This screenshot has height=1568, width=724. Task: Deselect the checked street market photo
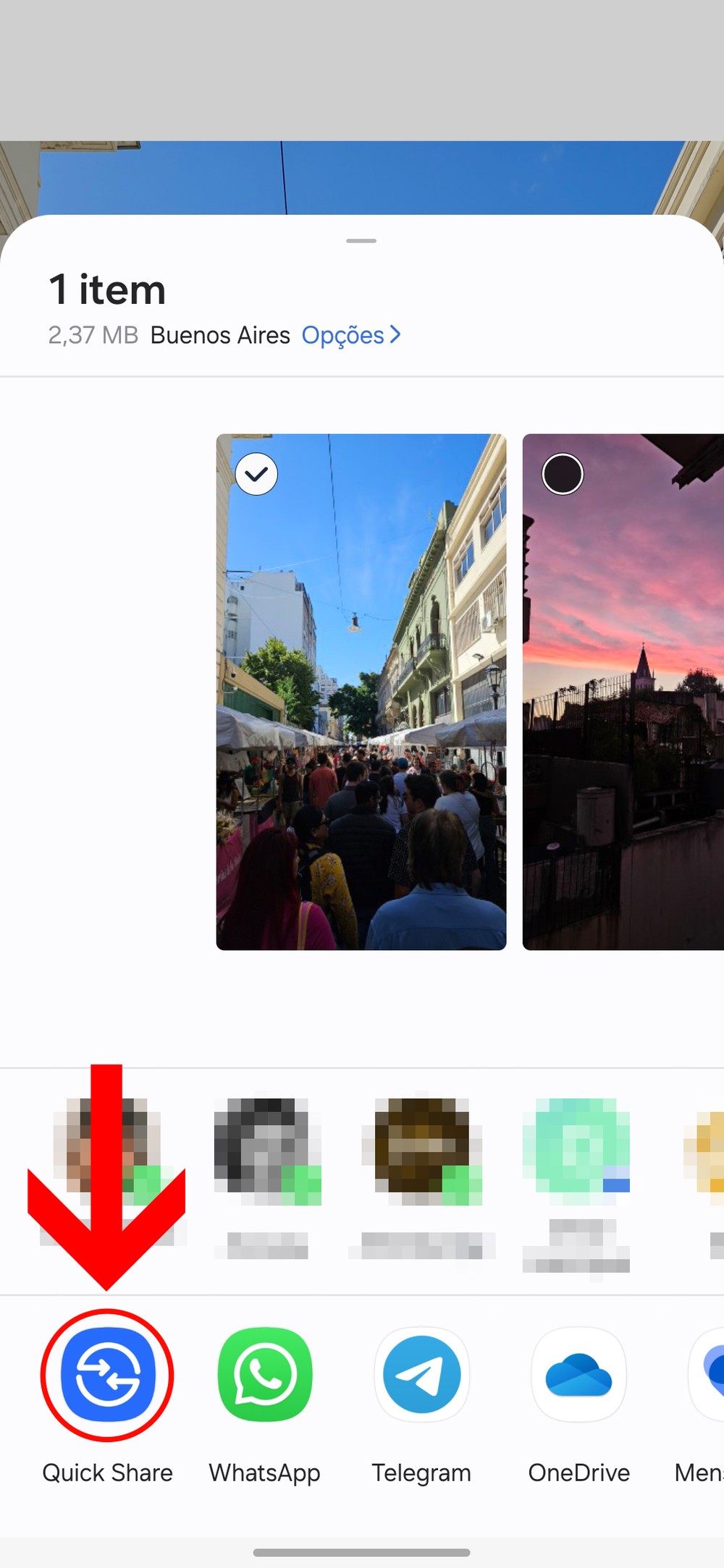tap(256, 475)
